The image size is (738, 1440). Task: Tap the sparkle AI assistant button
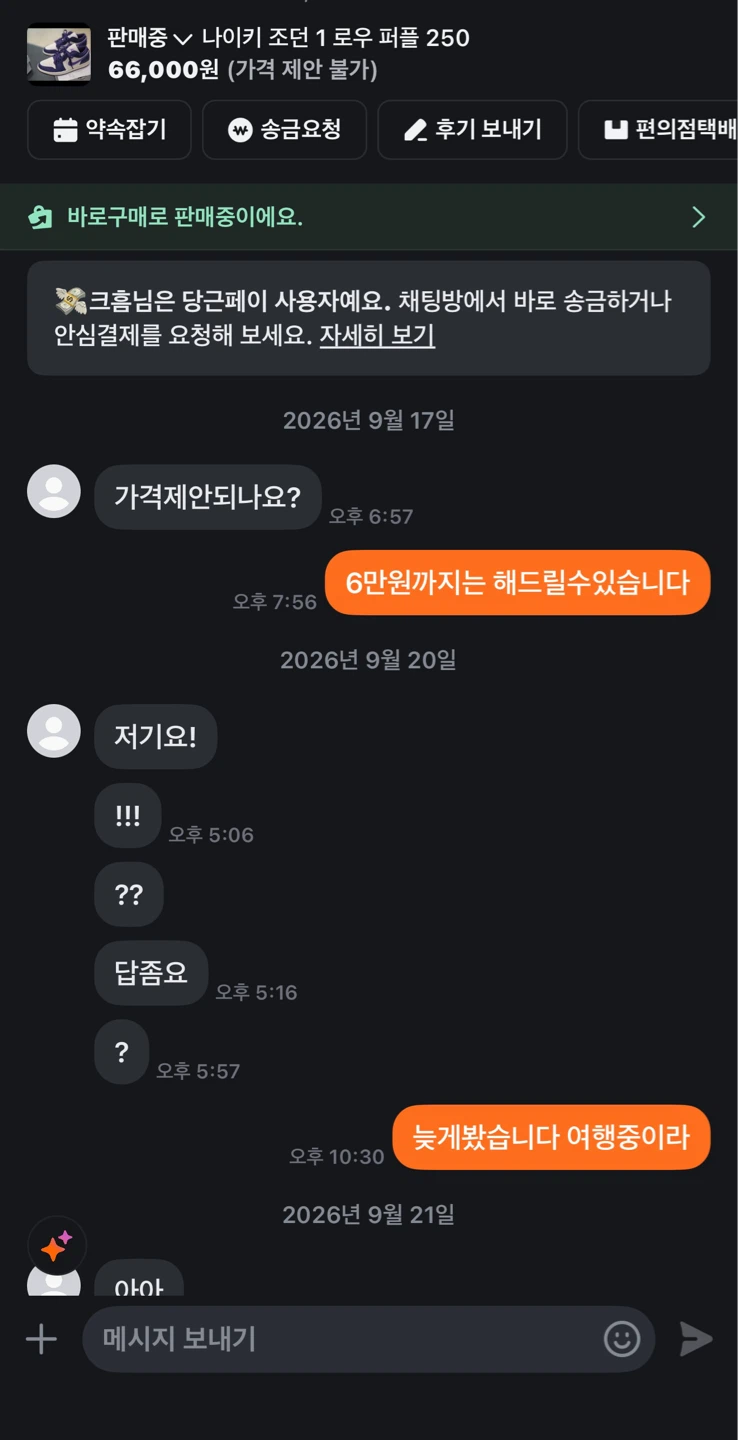point(57,1246)
